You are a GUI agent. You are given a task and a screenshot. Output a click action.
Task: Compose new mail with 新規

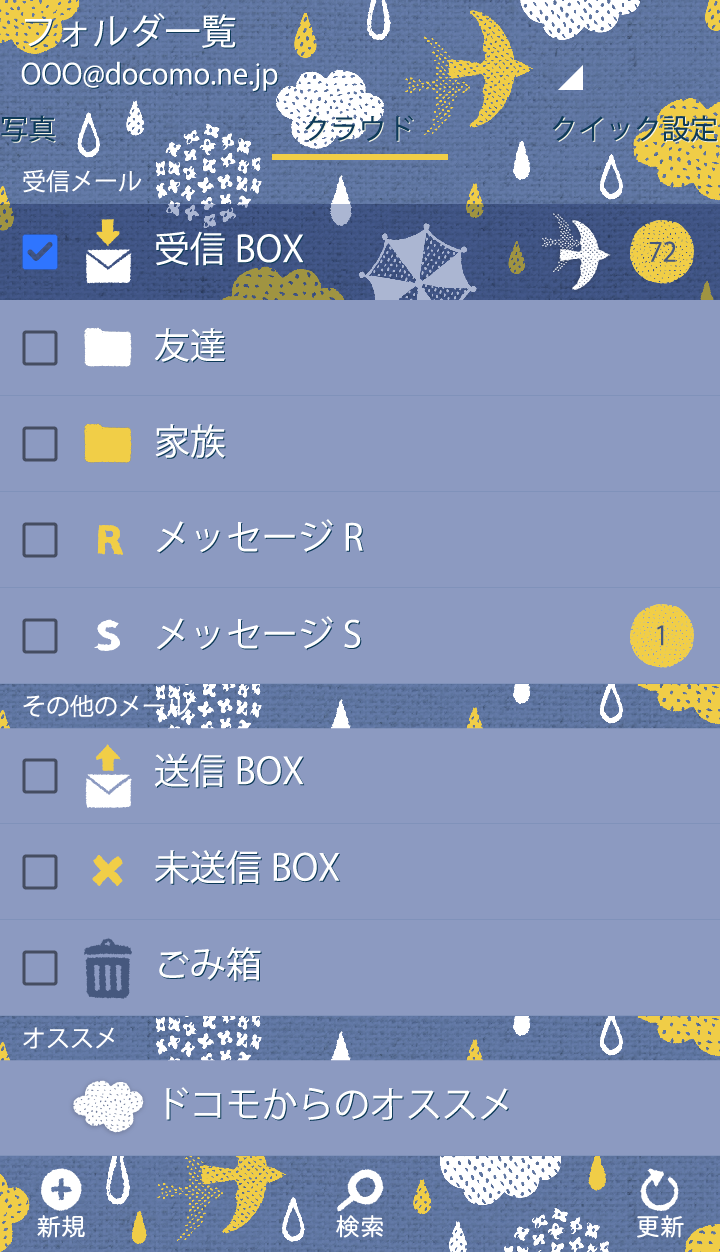tap(61, 1205)
